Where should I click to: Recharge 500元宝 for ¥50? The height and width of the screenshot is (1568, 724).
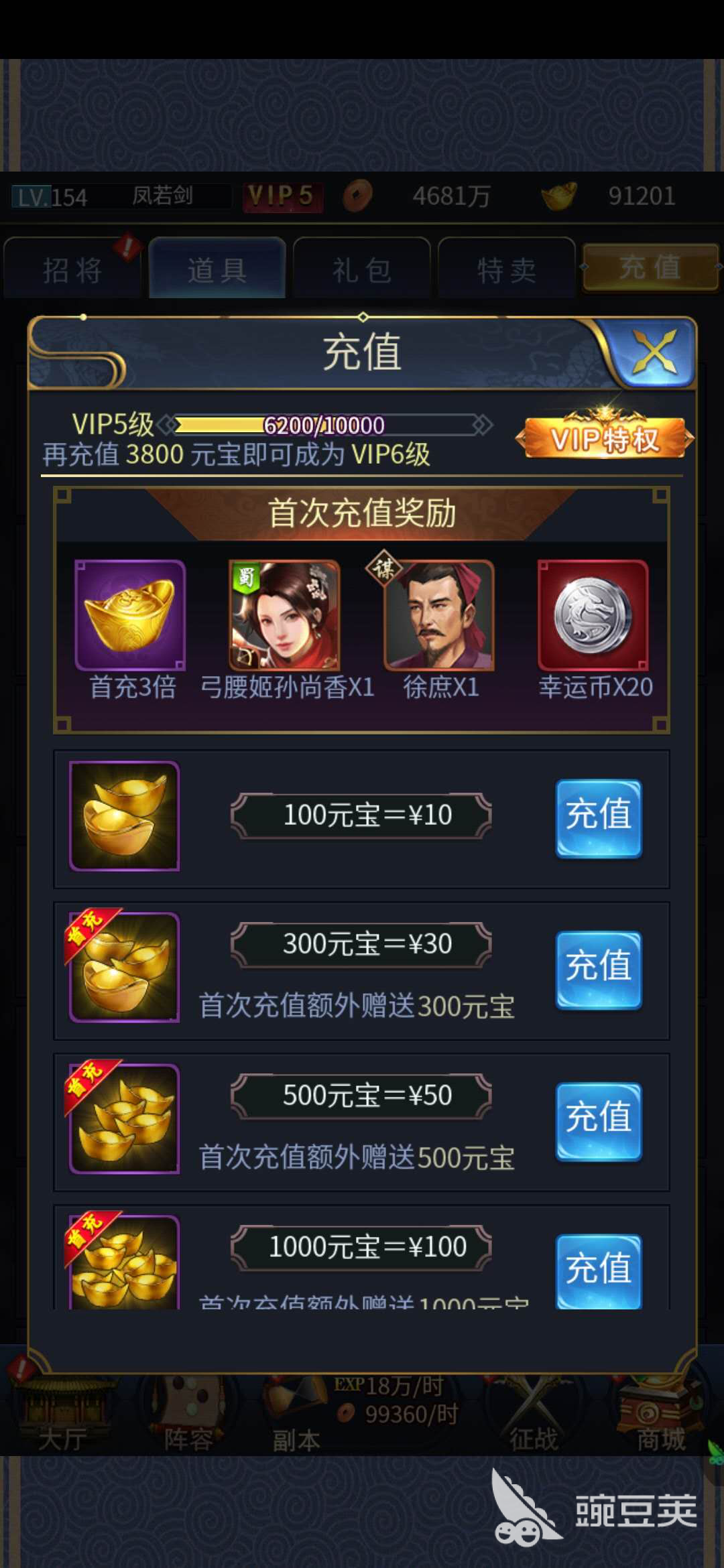[x=598, y=1121]
